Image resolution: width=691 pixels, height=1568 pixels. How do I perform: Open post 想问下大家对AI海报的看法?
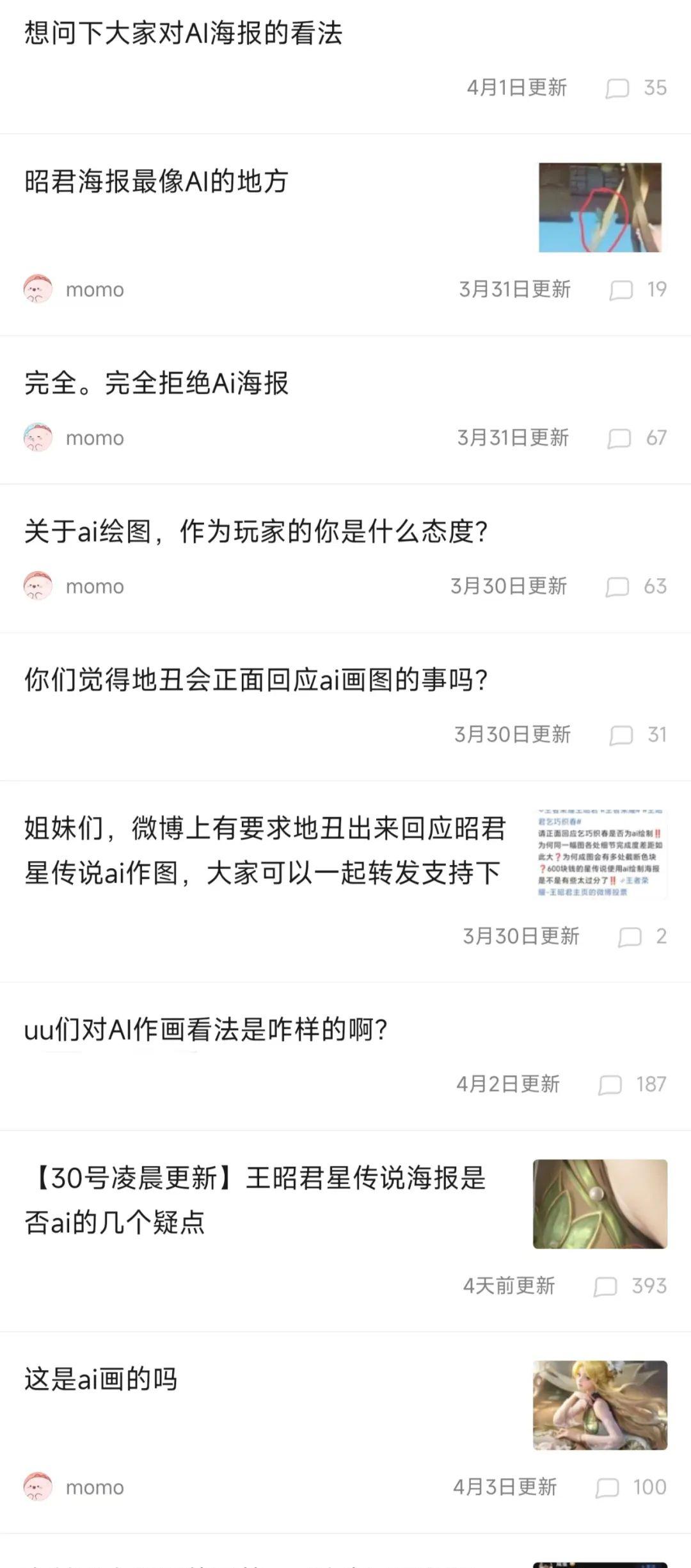[184, 33]
